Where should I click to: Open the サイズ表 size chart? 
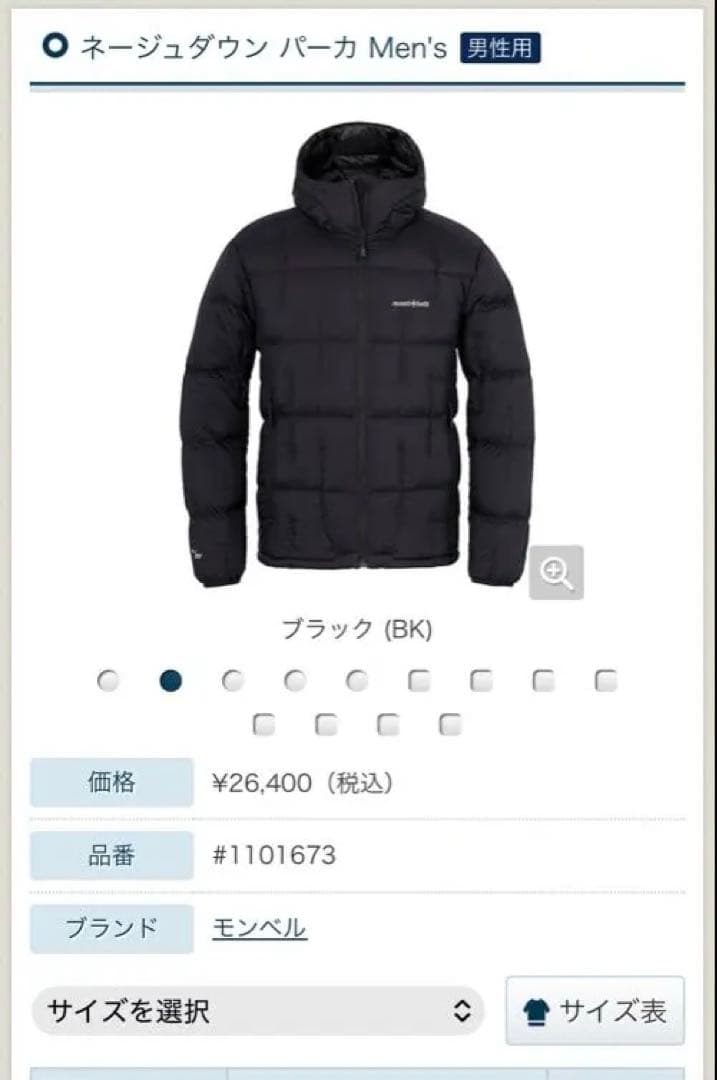click(x=595, y=1011)
